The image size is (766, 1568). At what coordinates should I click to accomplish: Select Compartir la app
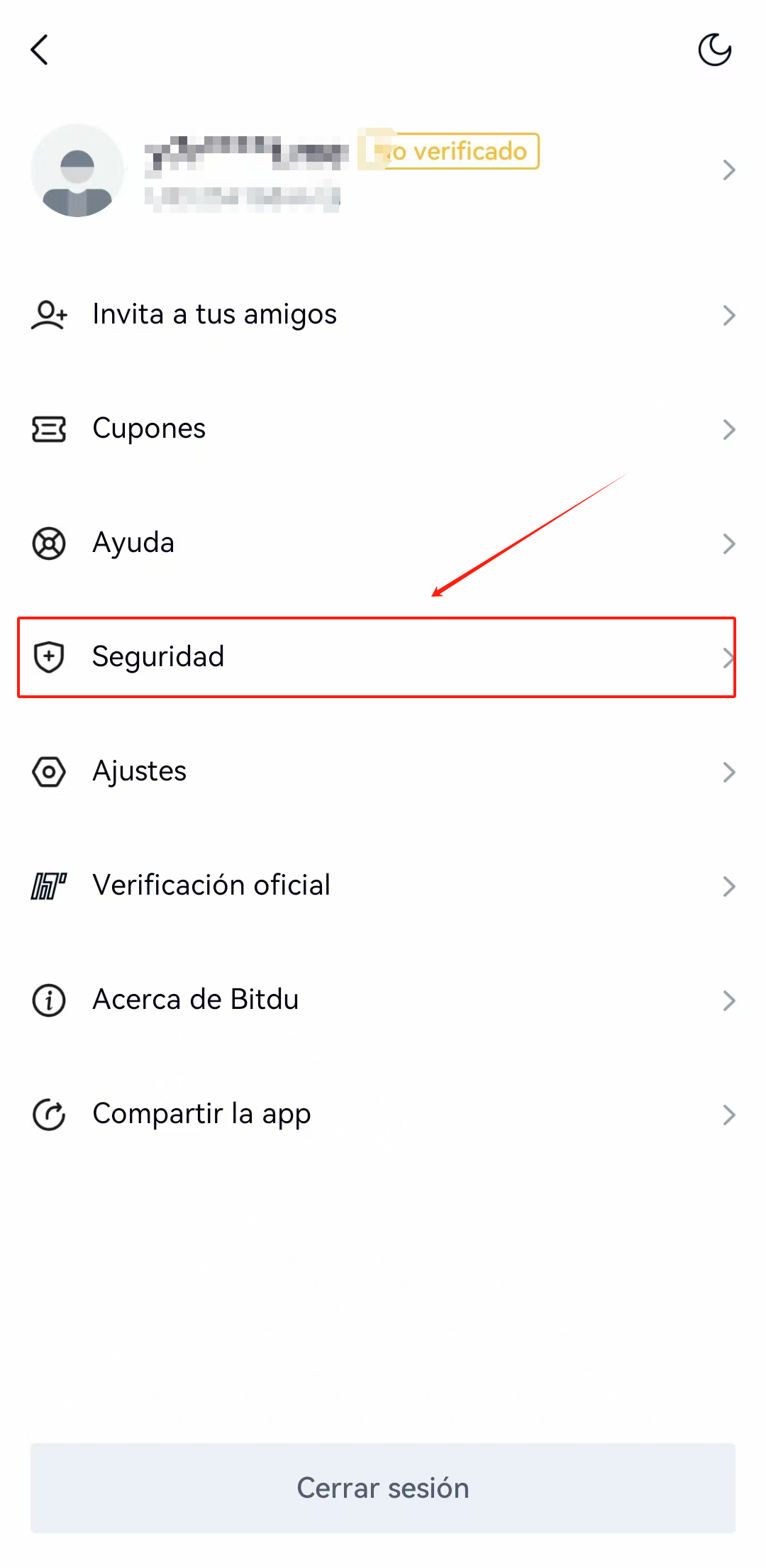pos(201,1114)
